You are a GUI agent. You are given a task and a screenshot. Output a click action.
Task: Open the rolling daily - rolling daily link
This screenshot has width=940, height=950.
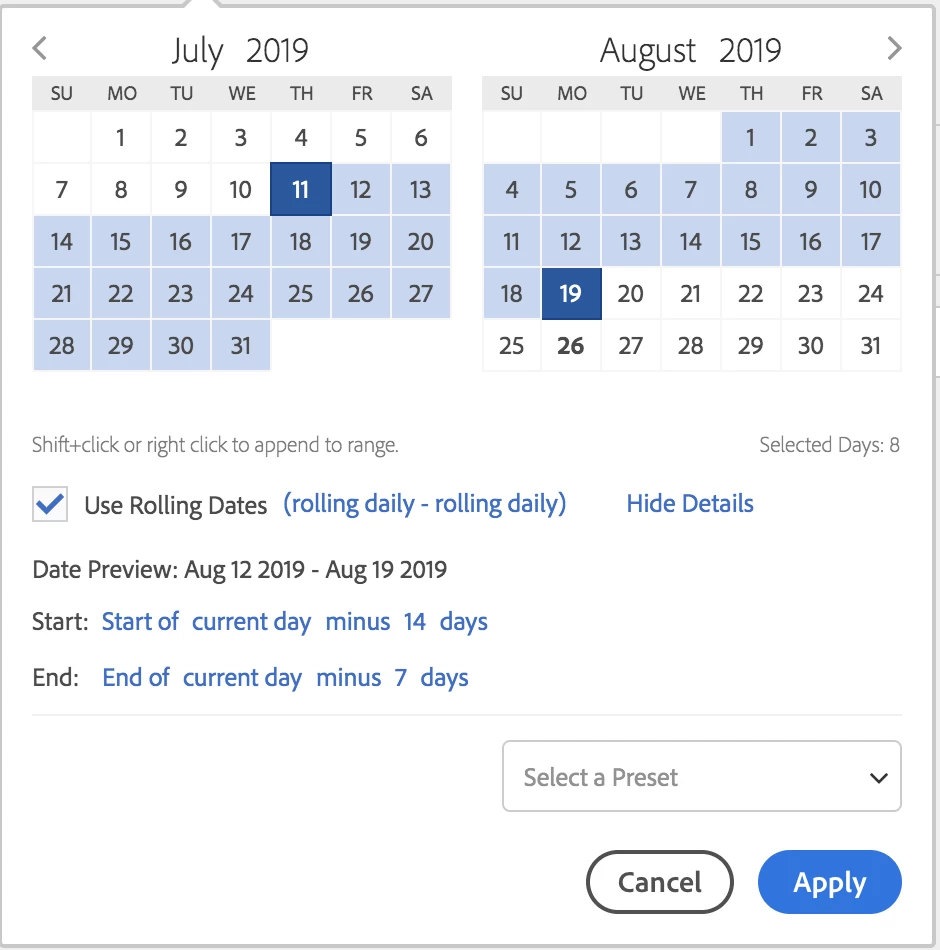pos(424,503)
